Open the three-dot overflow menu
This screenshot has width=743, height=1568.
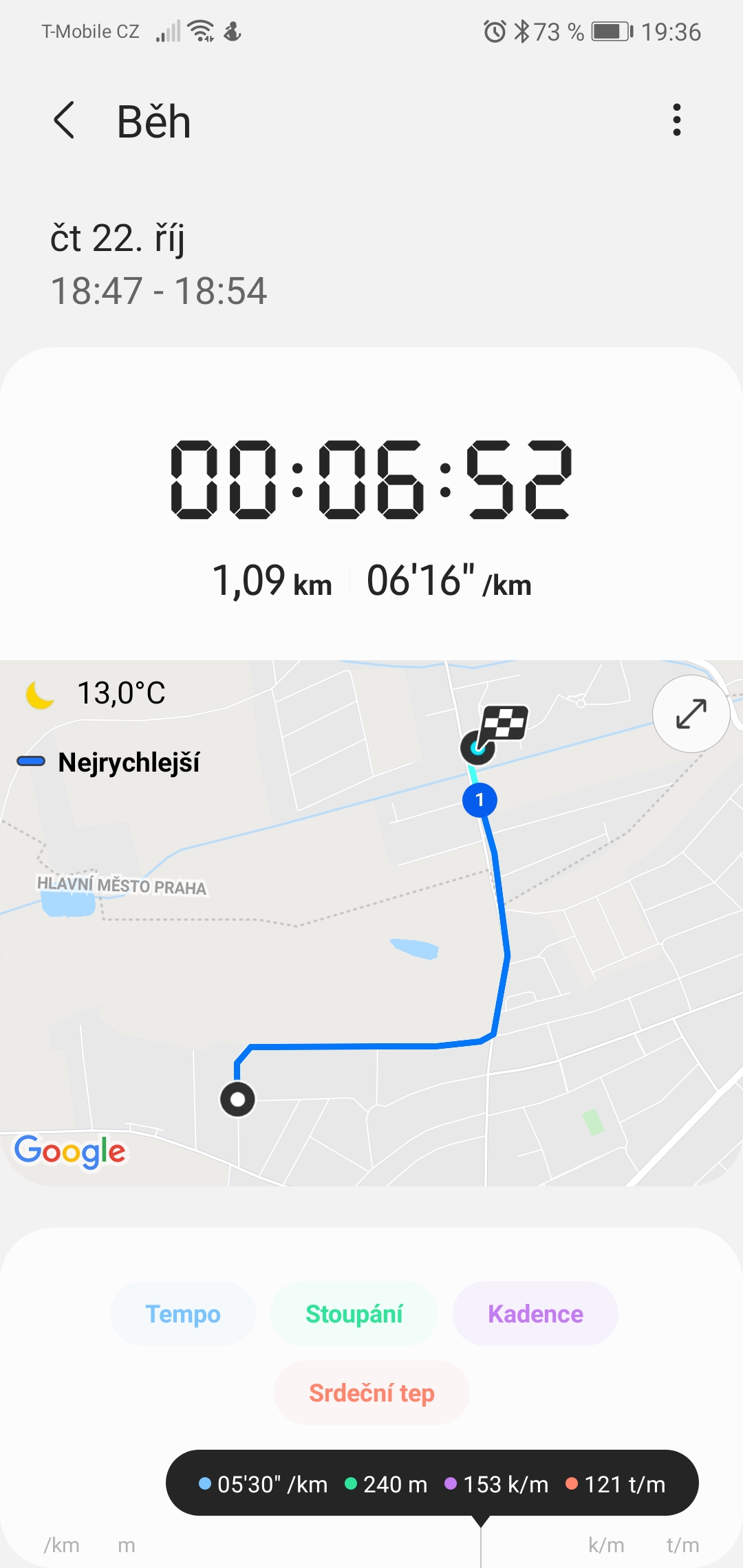click(677, 120)
